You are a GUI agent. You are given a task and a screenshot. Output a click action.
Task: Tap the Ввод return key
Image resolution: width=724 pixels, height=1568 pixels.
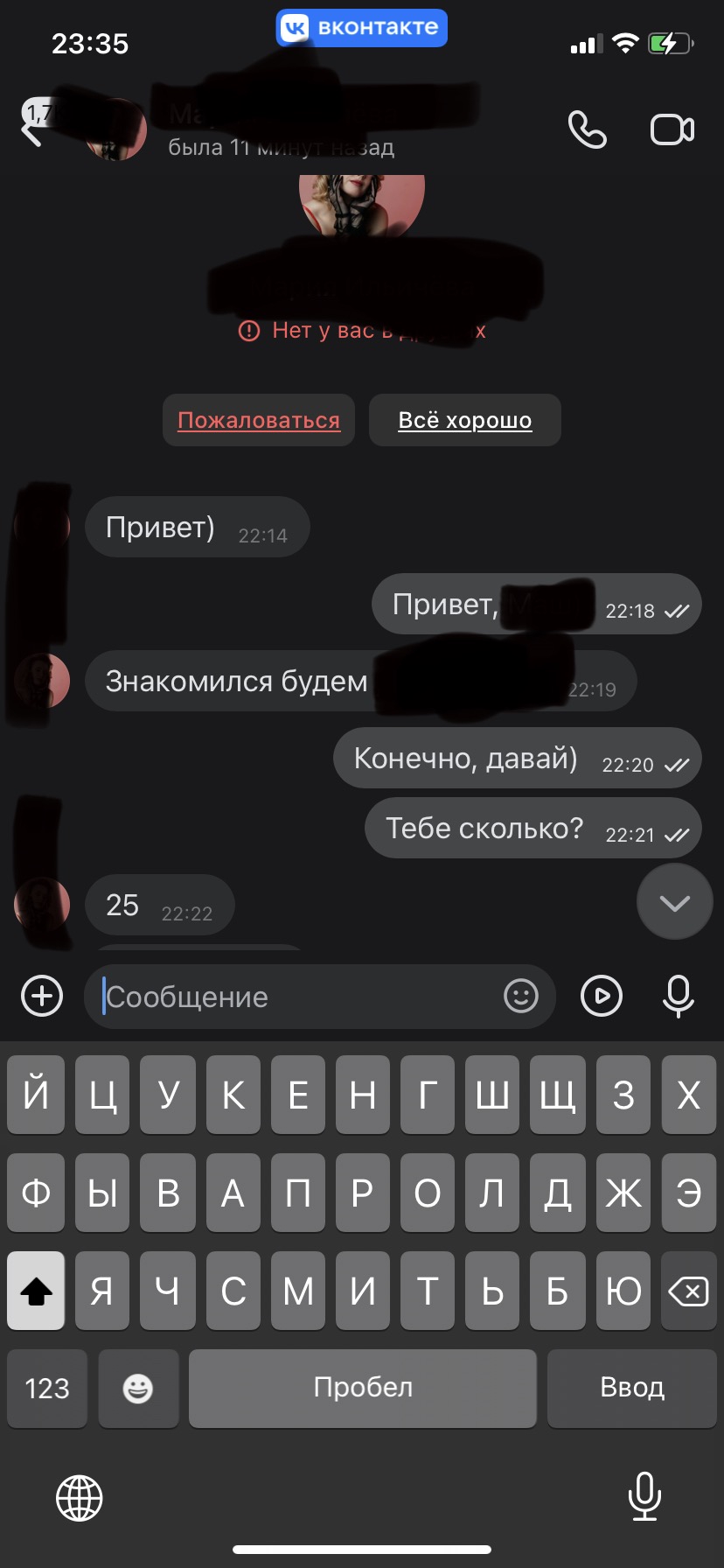631,1388
